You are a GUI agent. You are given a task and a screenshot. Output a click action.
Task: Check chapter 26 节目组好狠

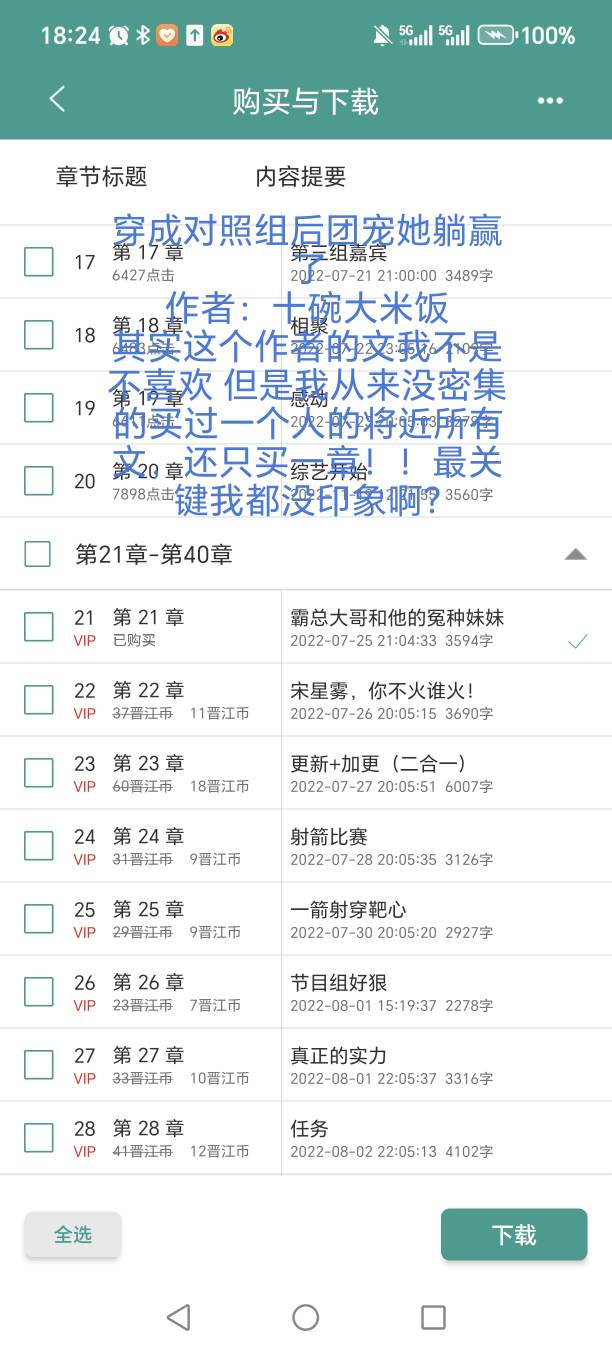pos(38,992)
